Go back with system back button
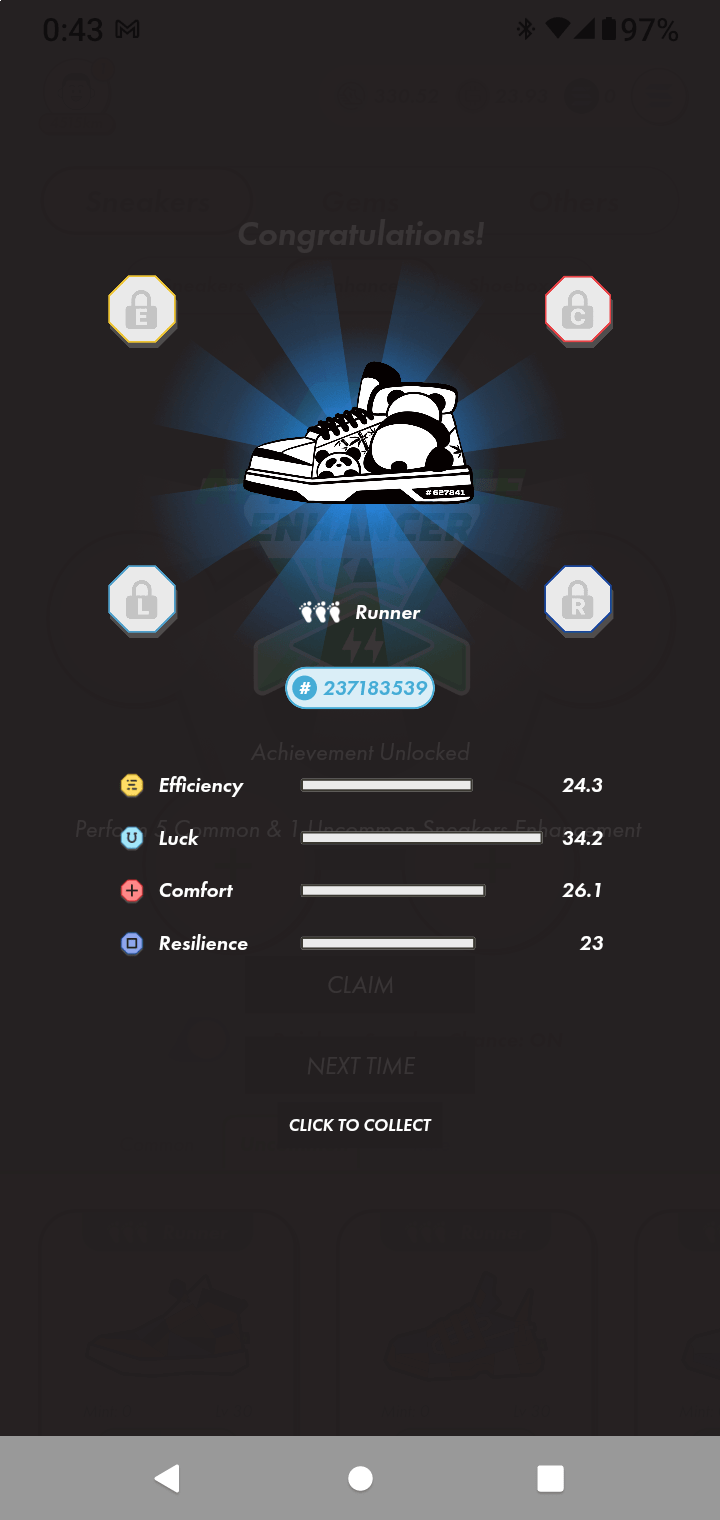This screenshot has width=720, height=1520. point(167,1478)
